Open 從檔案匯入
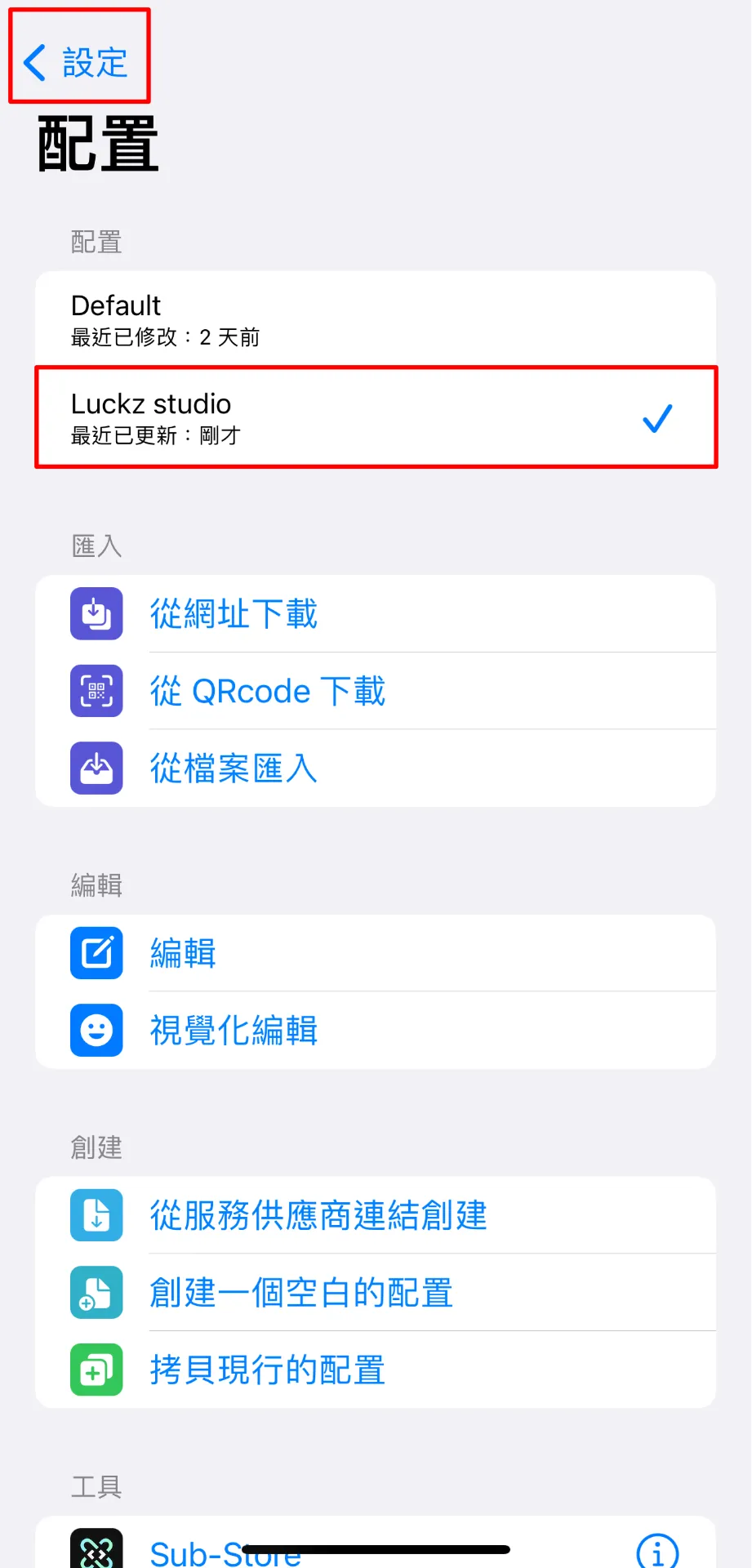The image size is (752, 1568). pos(234,768)
